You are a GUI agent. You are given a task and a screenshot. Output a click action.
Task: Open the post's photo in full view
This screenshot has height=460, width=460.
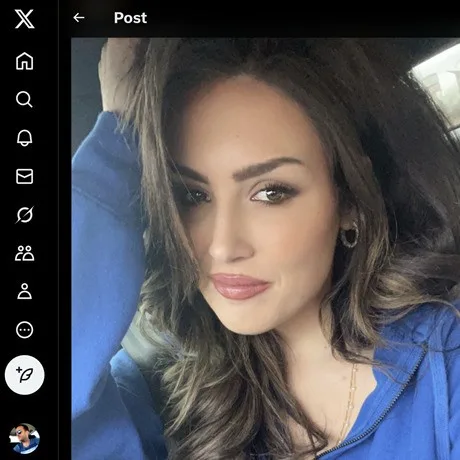point(266,249)
